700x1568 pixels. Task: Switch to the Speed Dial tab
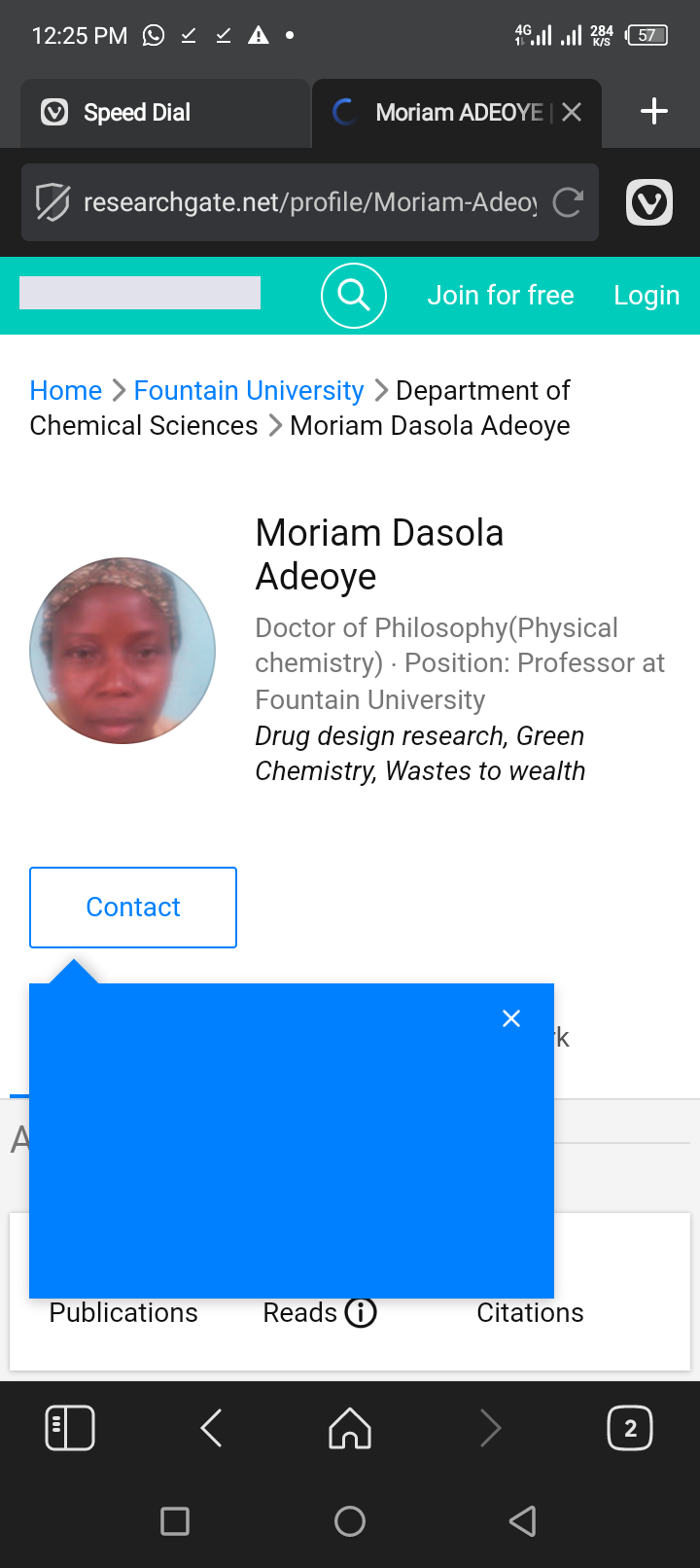tap(136, 113)
